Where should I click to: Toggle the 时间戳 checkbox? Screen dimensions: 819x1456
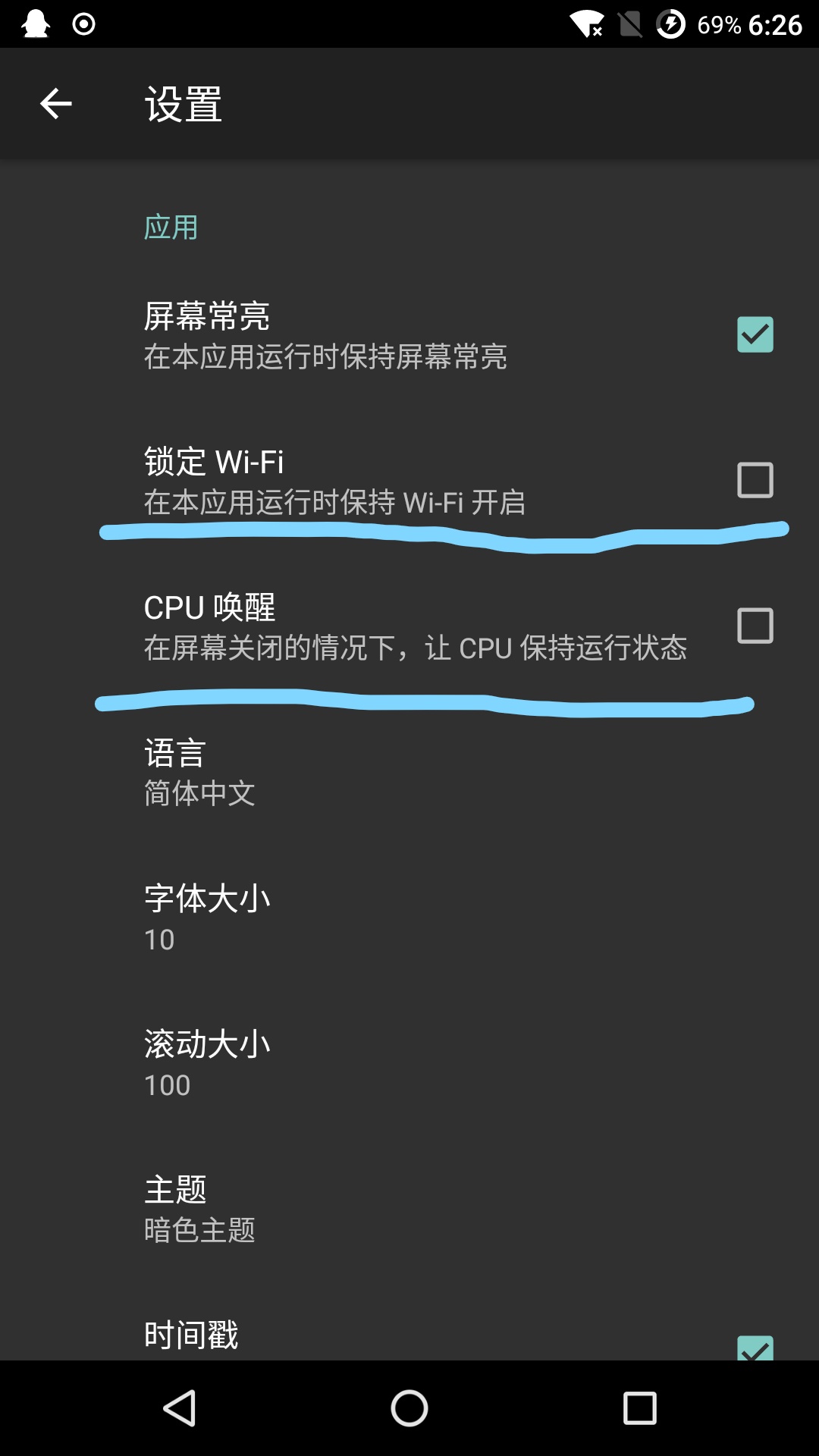point(755,1347)
